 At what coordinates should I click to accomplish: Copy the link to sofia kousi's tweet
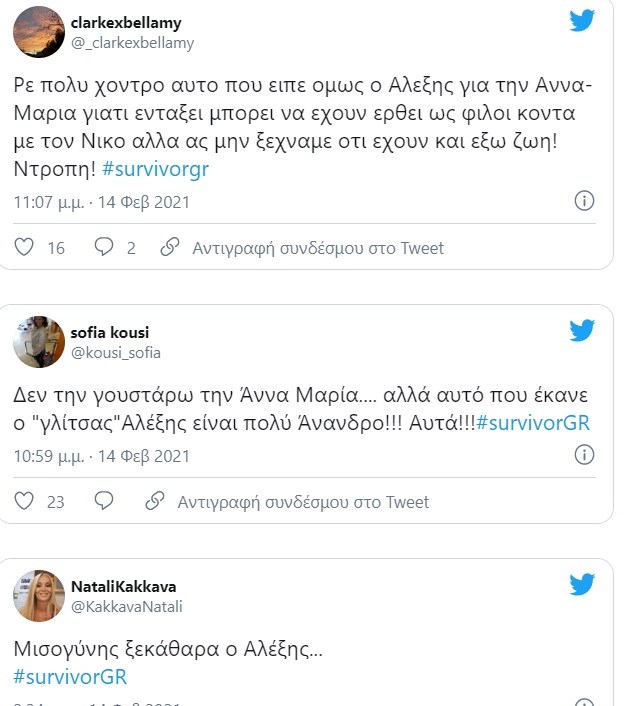tap(288, 501)
